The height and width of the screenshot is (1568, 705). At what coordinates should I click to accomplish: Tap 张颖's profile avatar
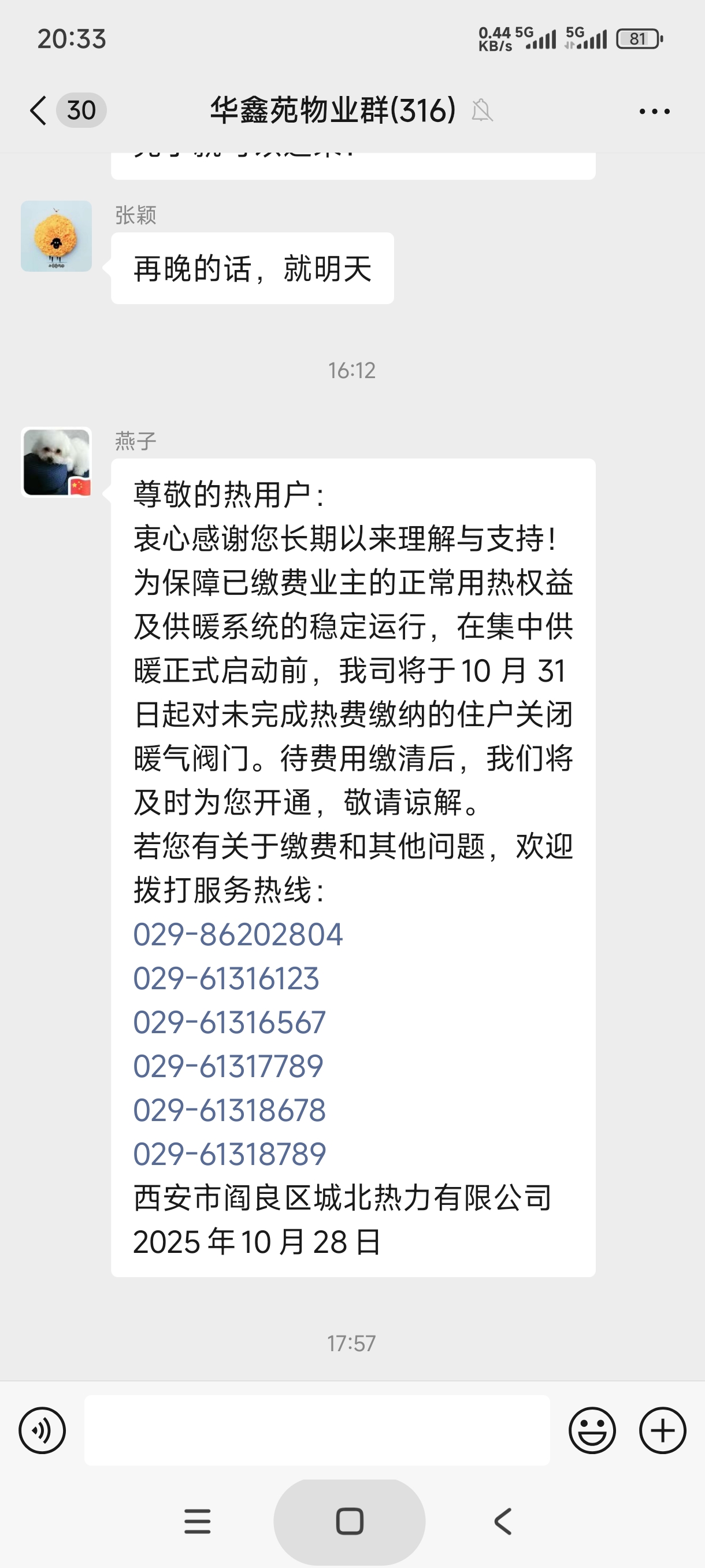click(57, 236)
